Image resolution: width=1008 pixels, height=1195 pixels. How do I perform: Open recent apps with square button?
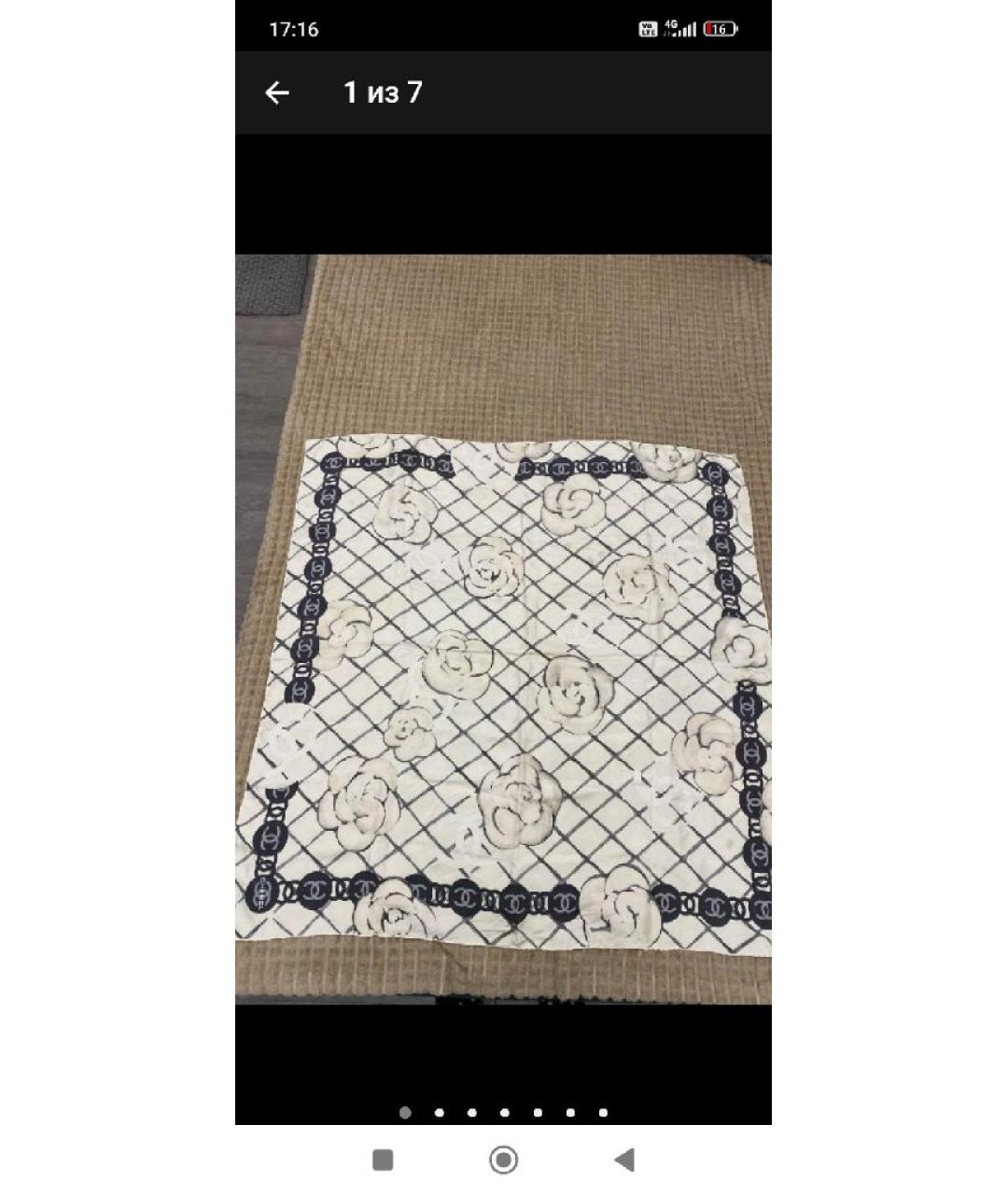[x=383, y=1160]
